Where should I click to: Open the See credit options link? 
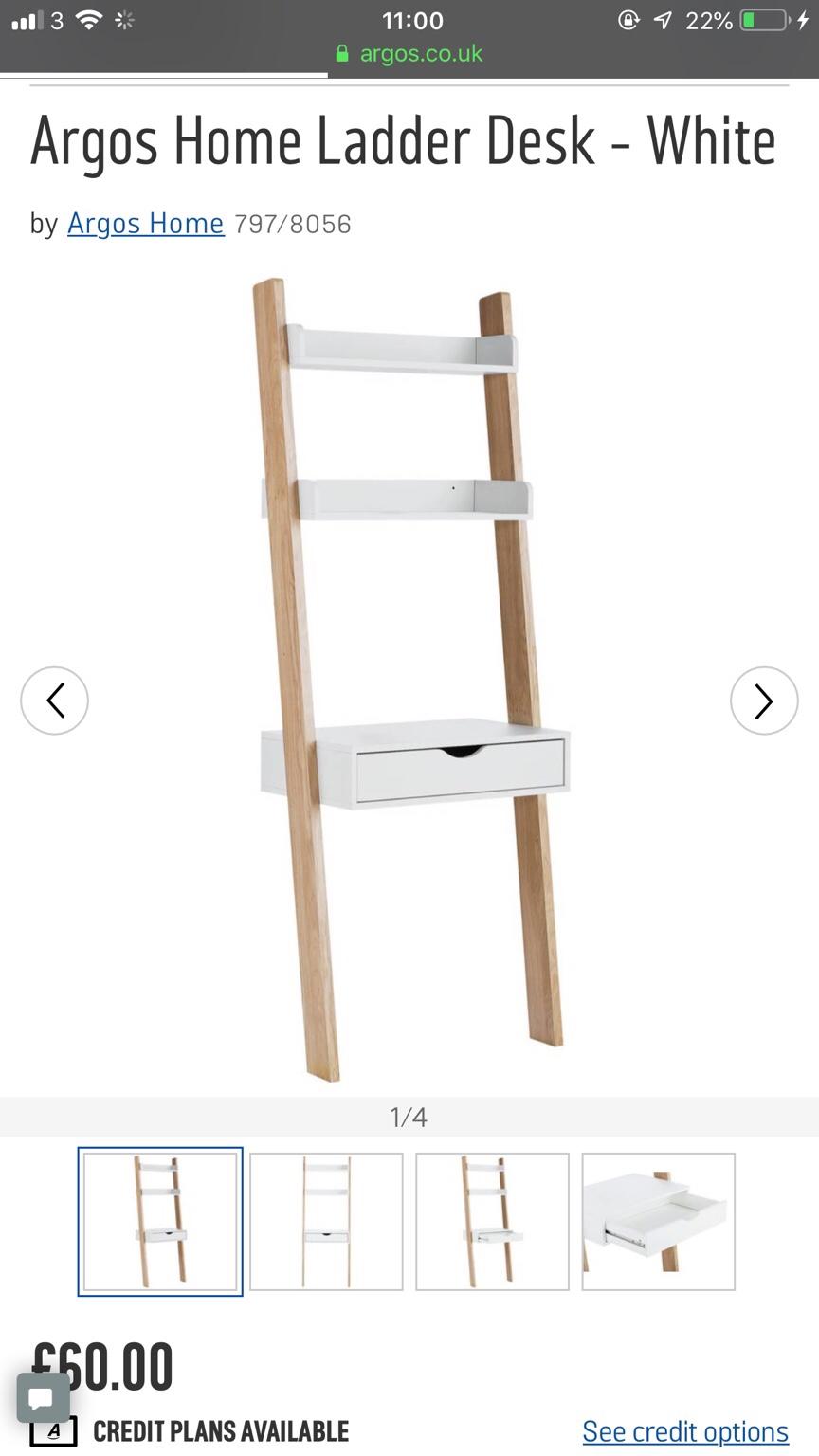pos(685,1431)
